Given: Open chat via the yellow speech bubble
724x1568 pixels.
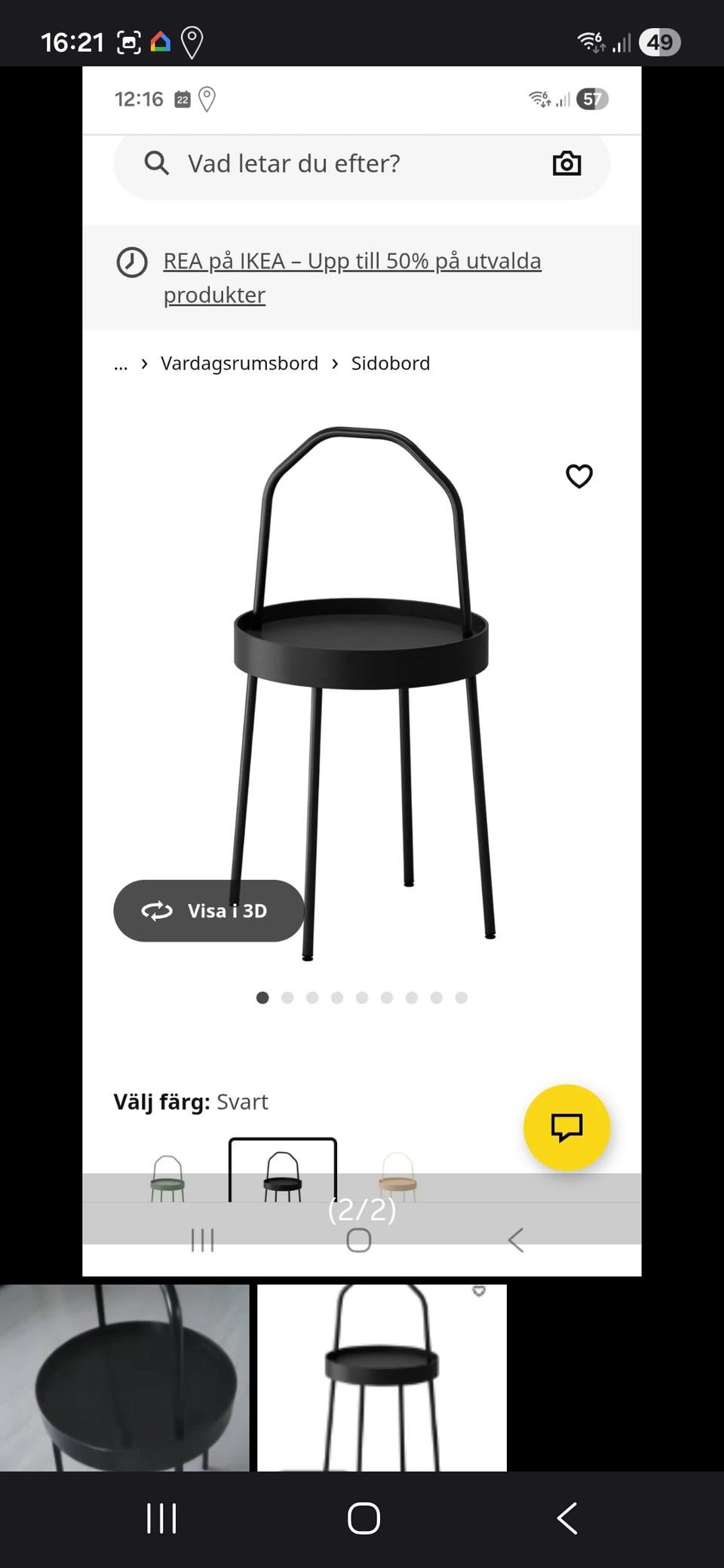Looking at the screenshot, I should click(567, 1128).
